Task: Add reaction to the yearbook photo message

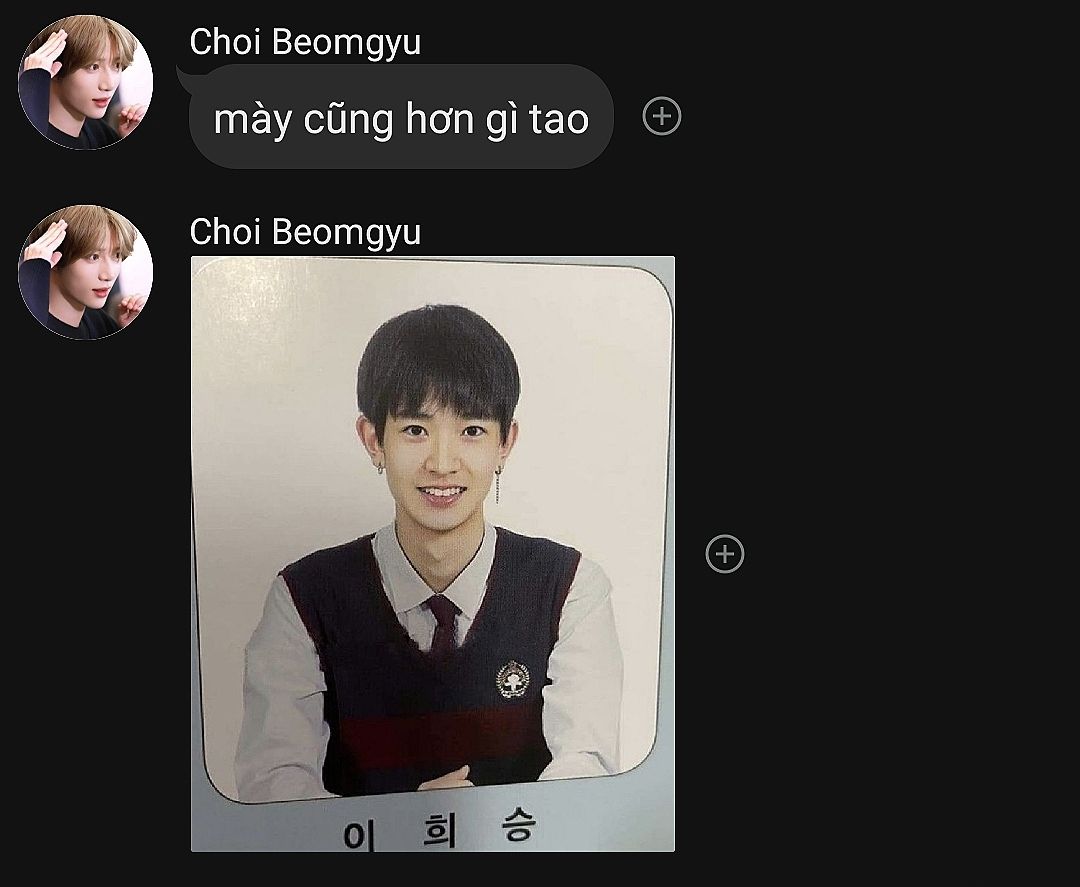Action: pos(724,554)
